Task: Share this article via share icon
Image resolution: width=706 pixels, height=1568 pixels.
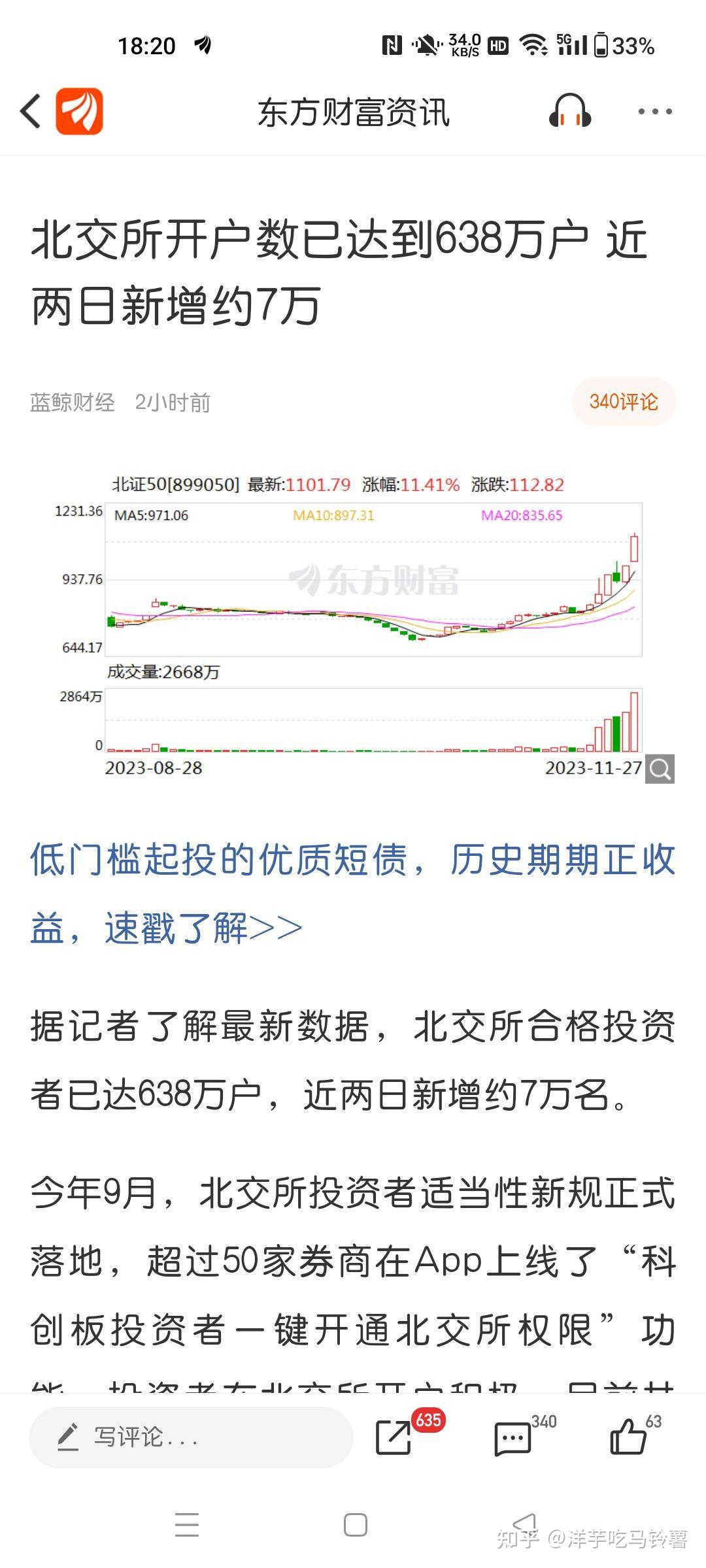Action: 394,1438
